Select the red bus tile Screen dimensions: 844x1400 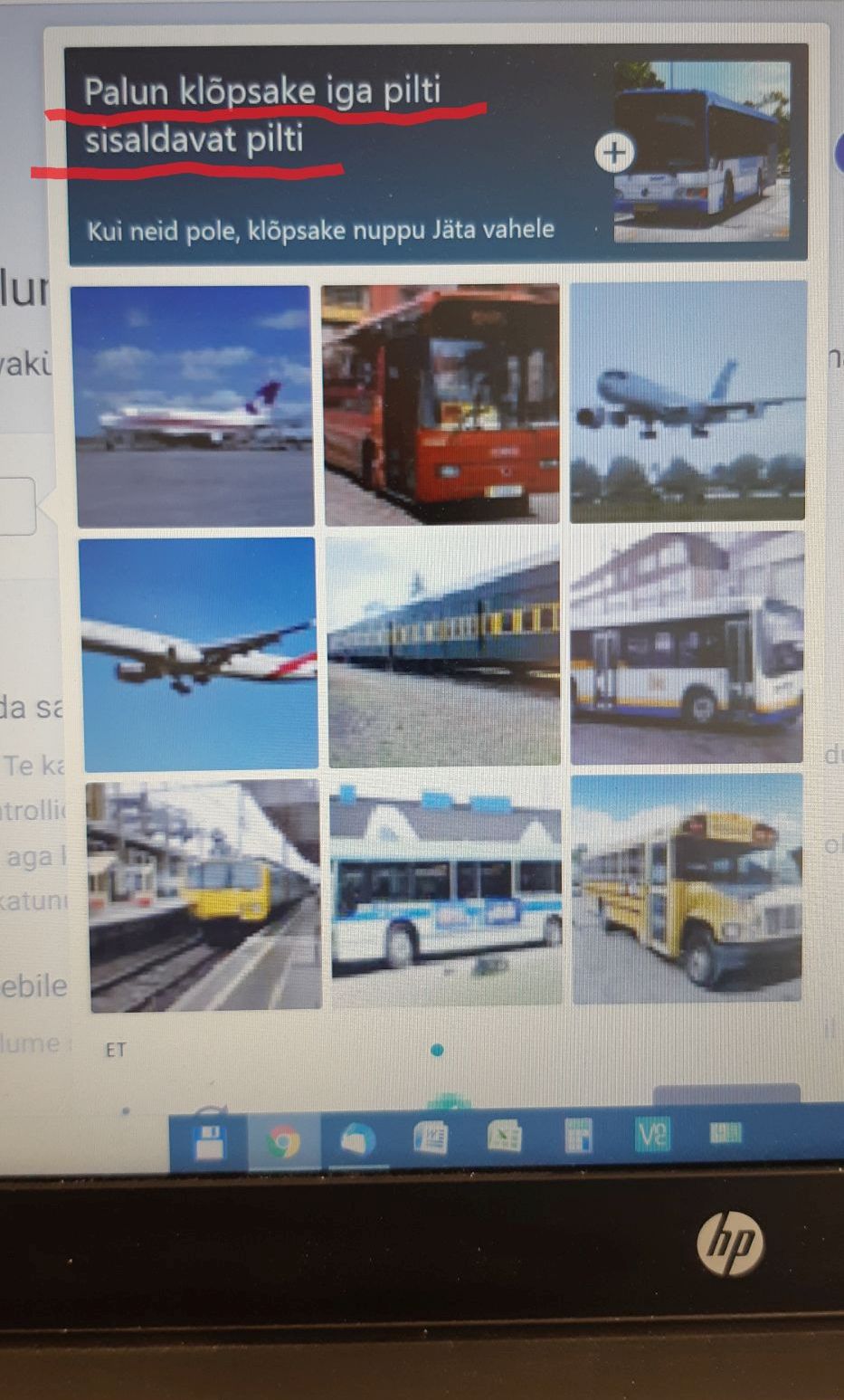point(441,405)
